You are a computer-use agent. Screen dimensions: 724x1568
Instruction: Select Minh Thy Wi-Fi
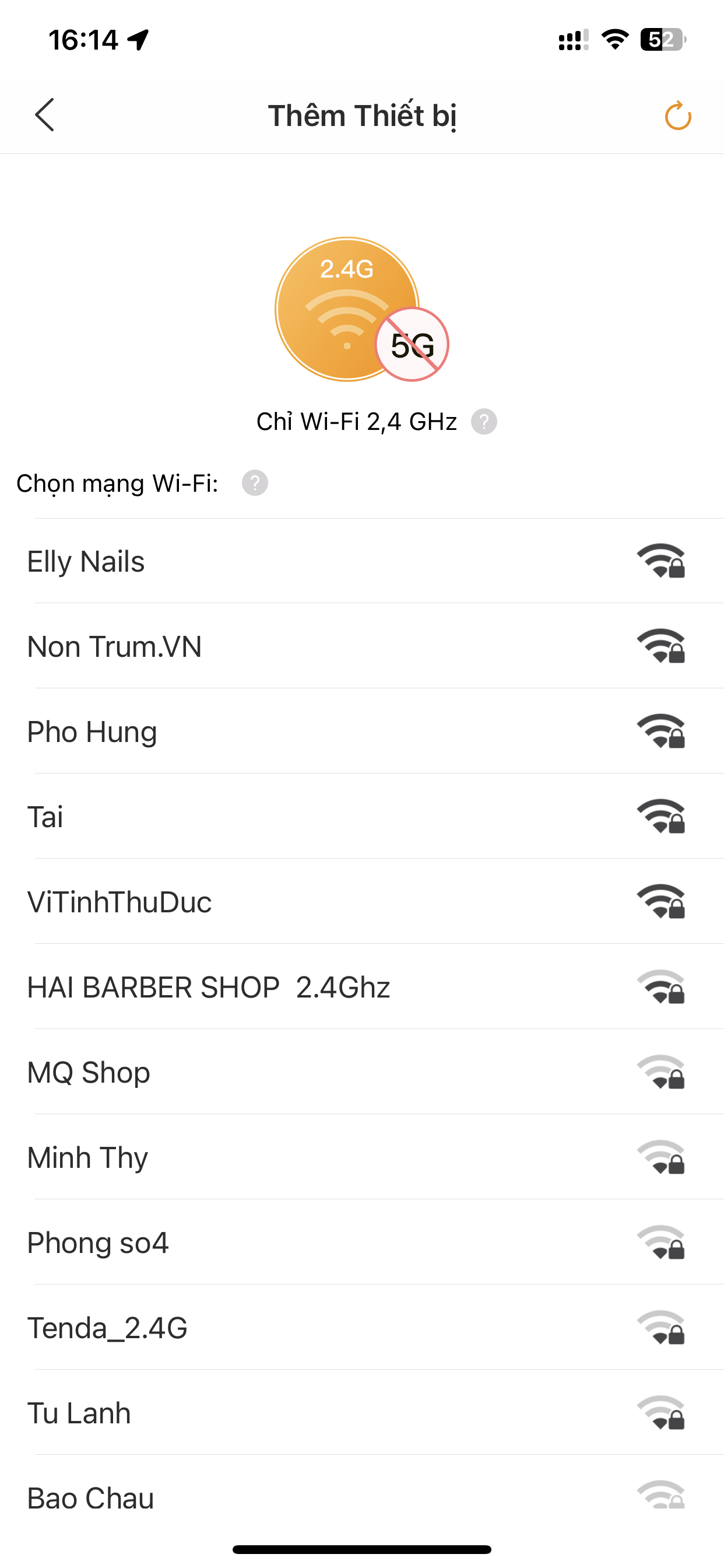[362, 1158]
